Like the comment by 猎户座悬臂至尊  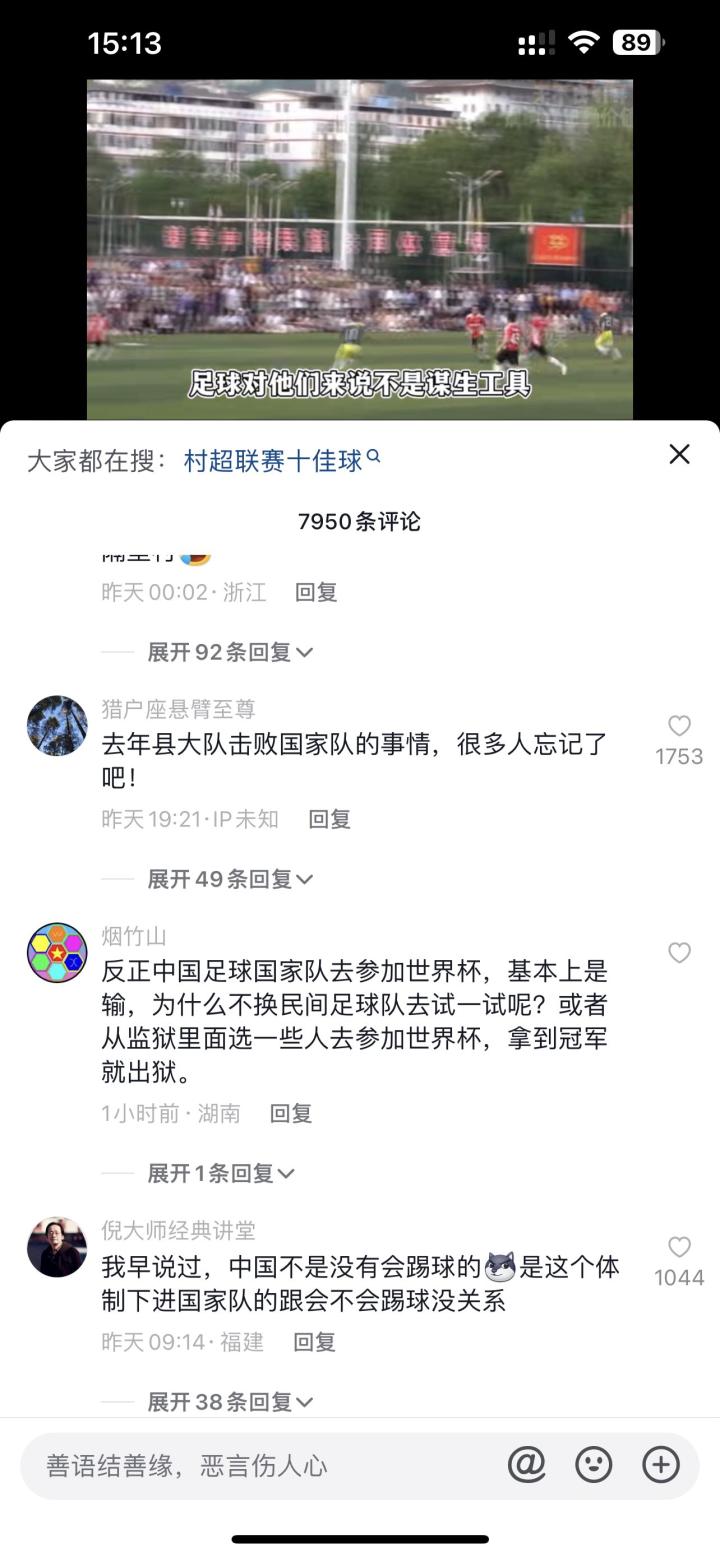pyautogui.click(x=679, y=727)
